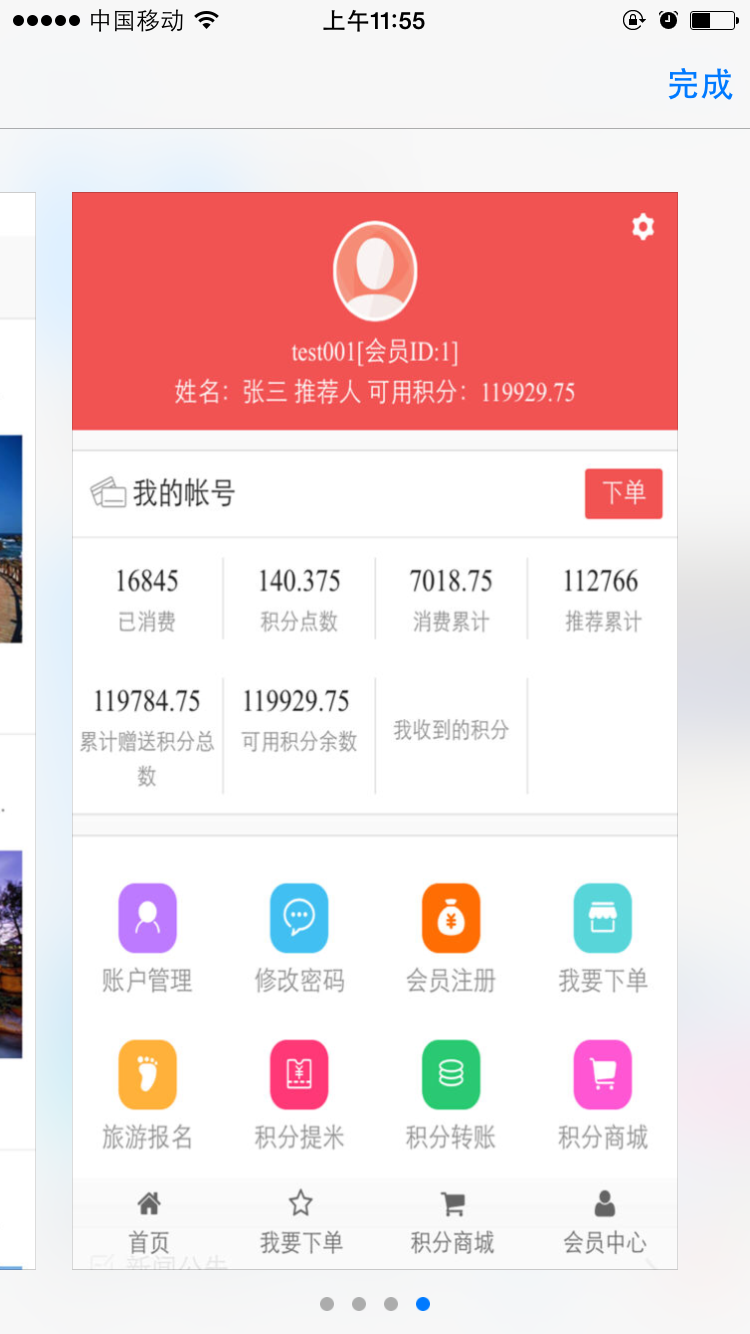Switch to the 会员中心 tab
Image resolution: width=750 pixels, height=1334 pixels.
604,1222
